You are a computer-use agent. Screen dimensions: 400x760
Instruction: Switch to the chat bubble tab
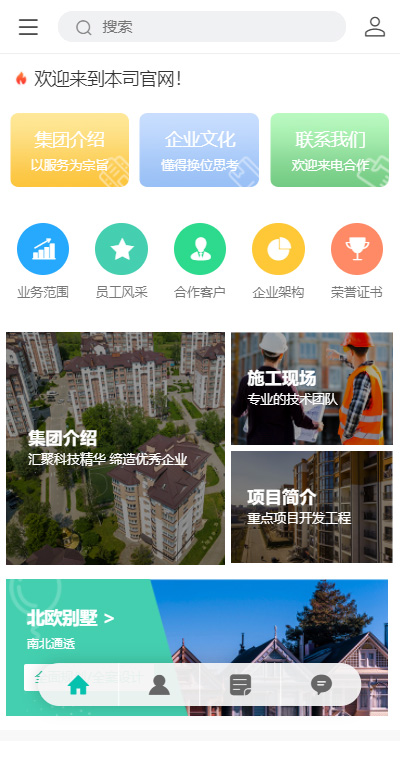(x=321, y=685)
